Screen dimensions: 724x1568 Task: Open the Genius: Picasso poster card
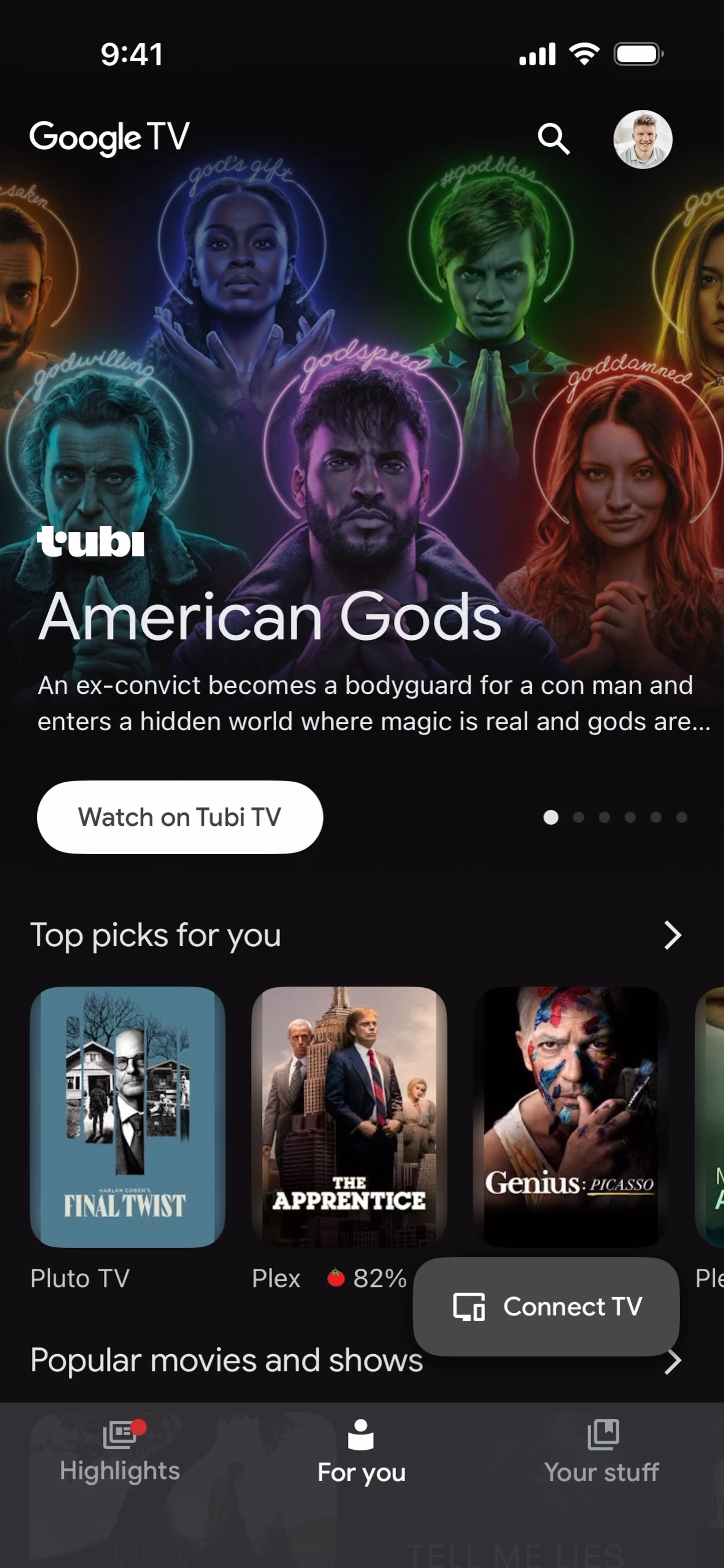570,1116
